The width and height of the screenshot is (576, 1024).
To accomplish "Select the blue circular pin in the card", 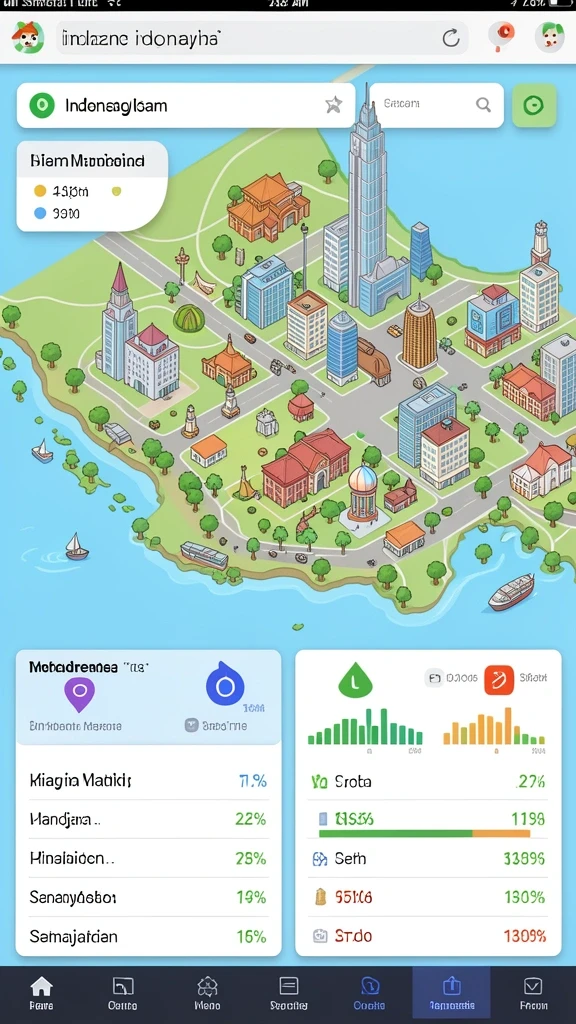I will [x=225, y=685].
